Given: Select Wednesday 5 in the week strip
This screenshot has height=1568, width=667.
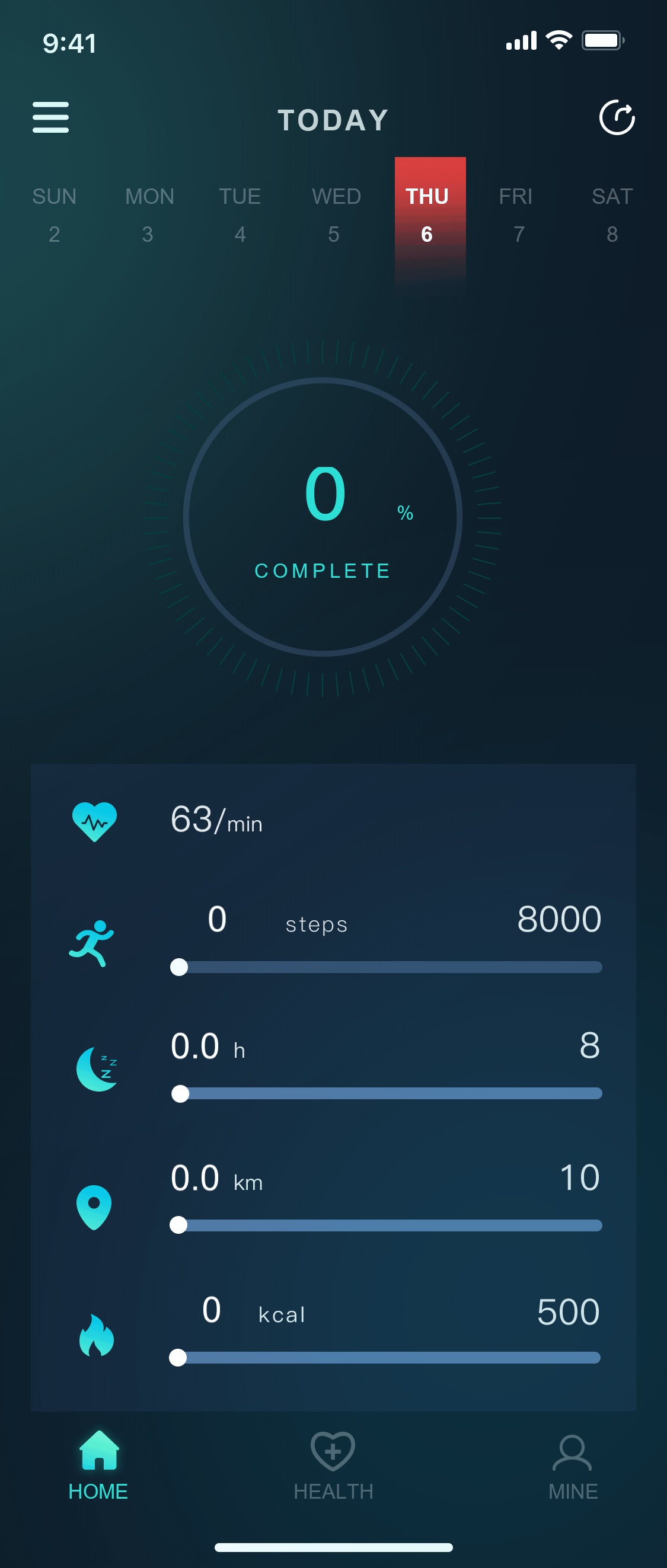Looking at the screenshot, I should pyautogui.click(x=336, y=215).
